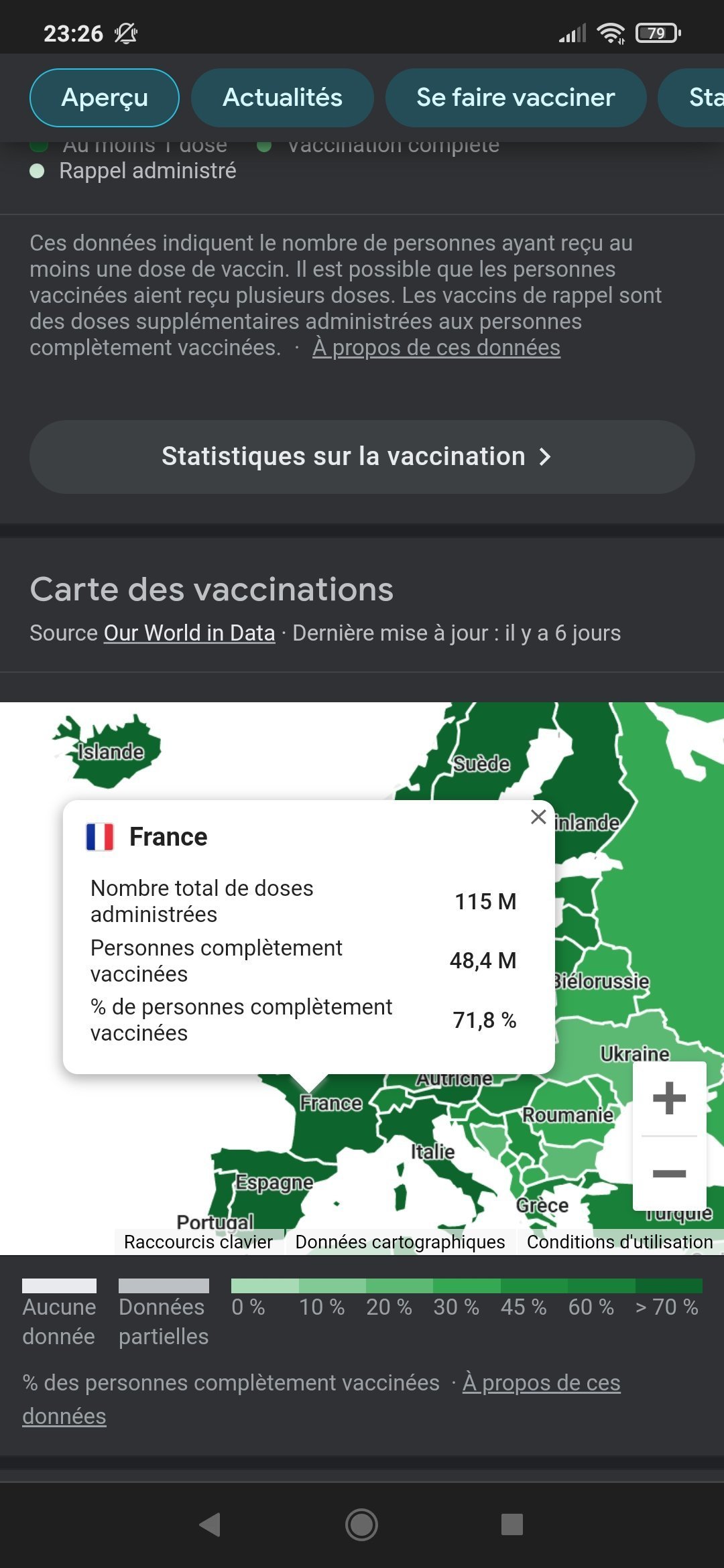
Task: Open the Actualités tab
Action: point(282,98)
